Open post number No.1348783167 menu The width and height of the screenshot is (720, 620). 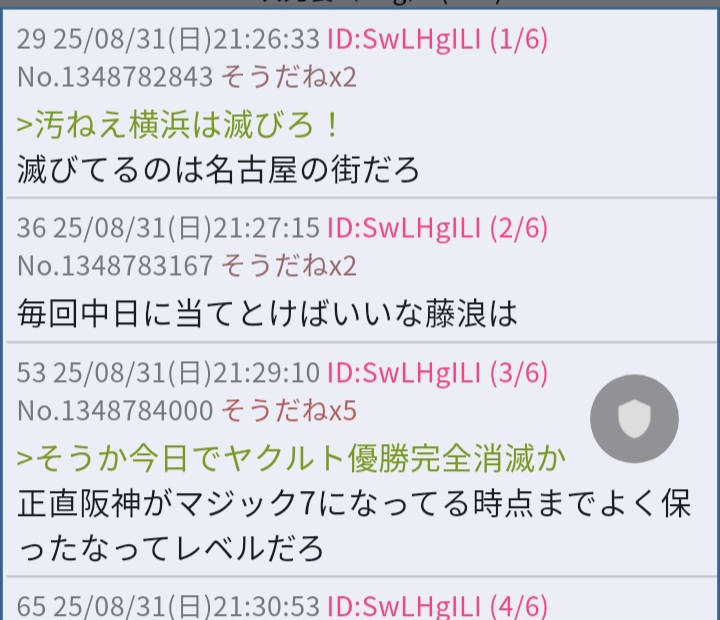tap(115, 266)
